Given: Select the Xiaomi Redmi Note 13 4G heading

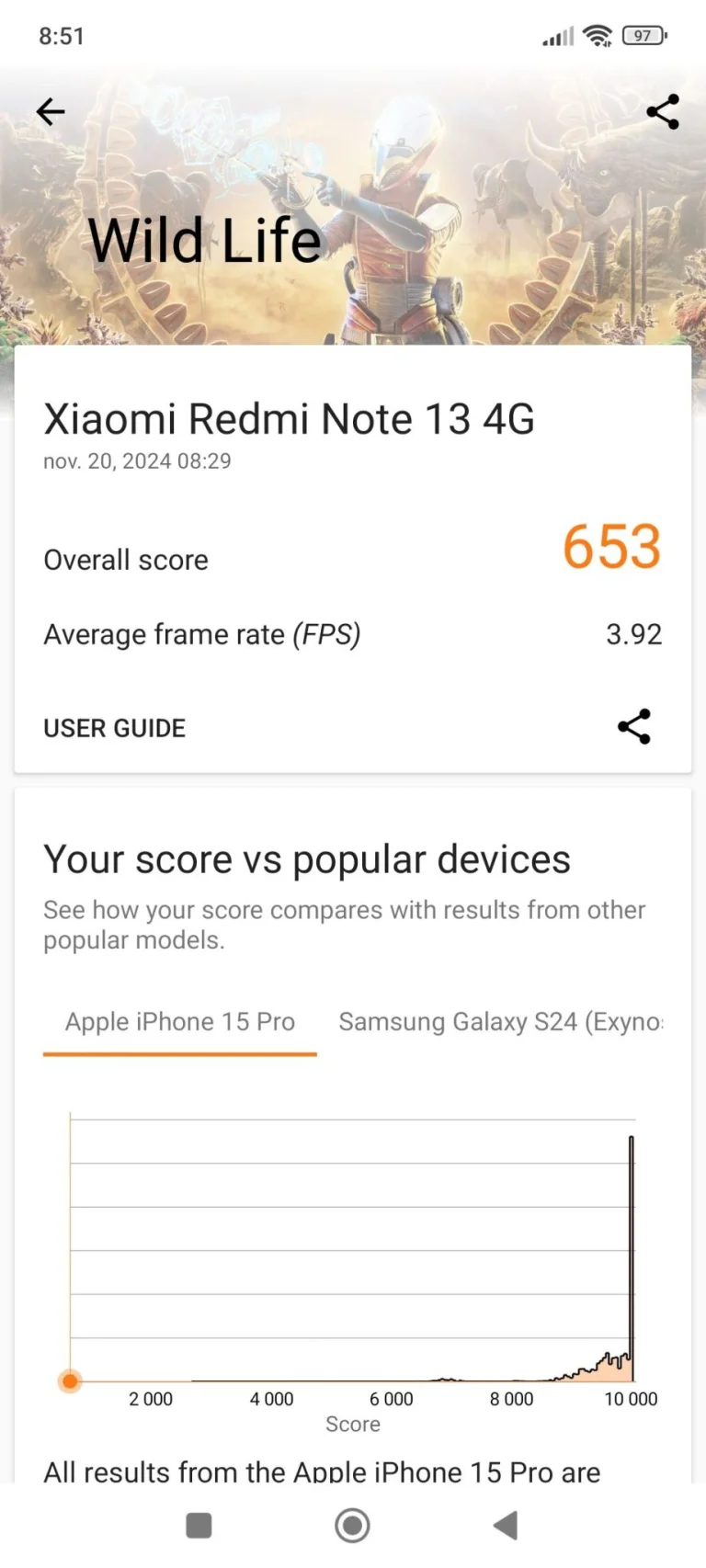Looking at the screenshot, I should 290,419.
